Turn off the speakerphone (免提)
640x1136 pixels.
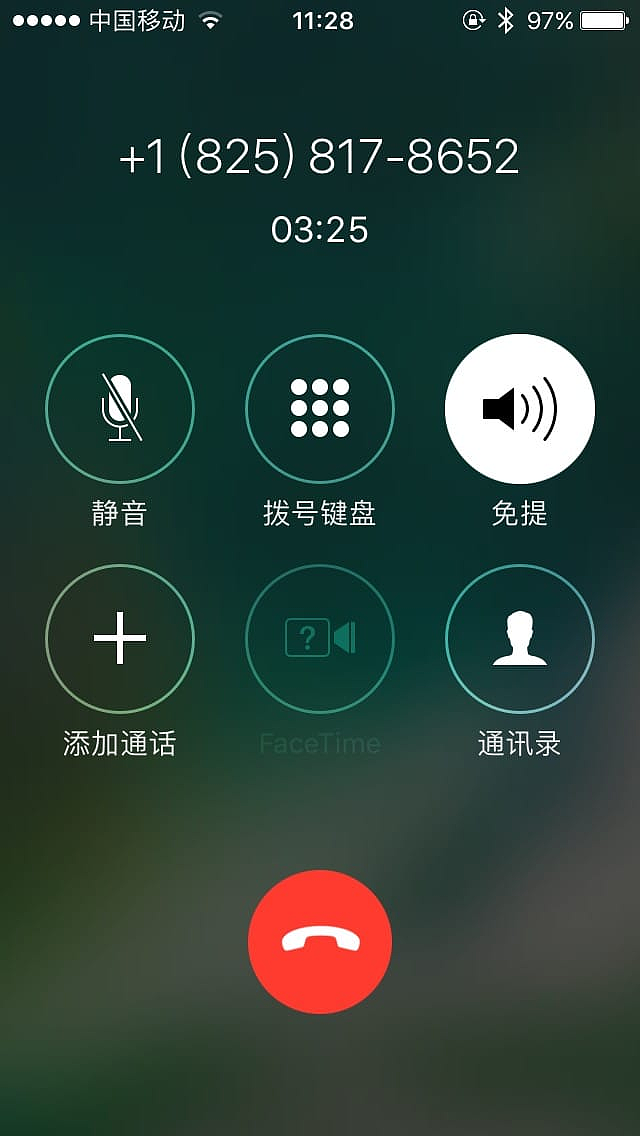(x=520, y=408)
